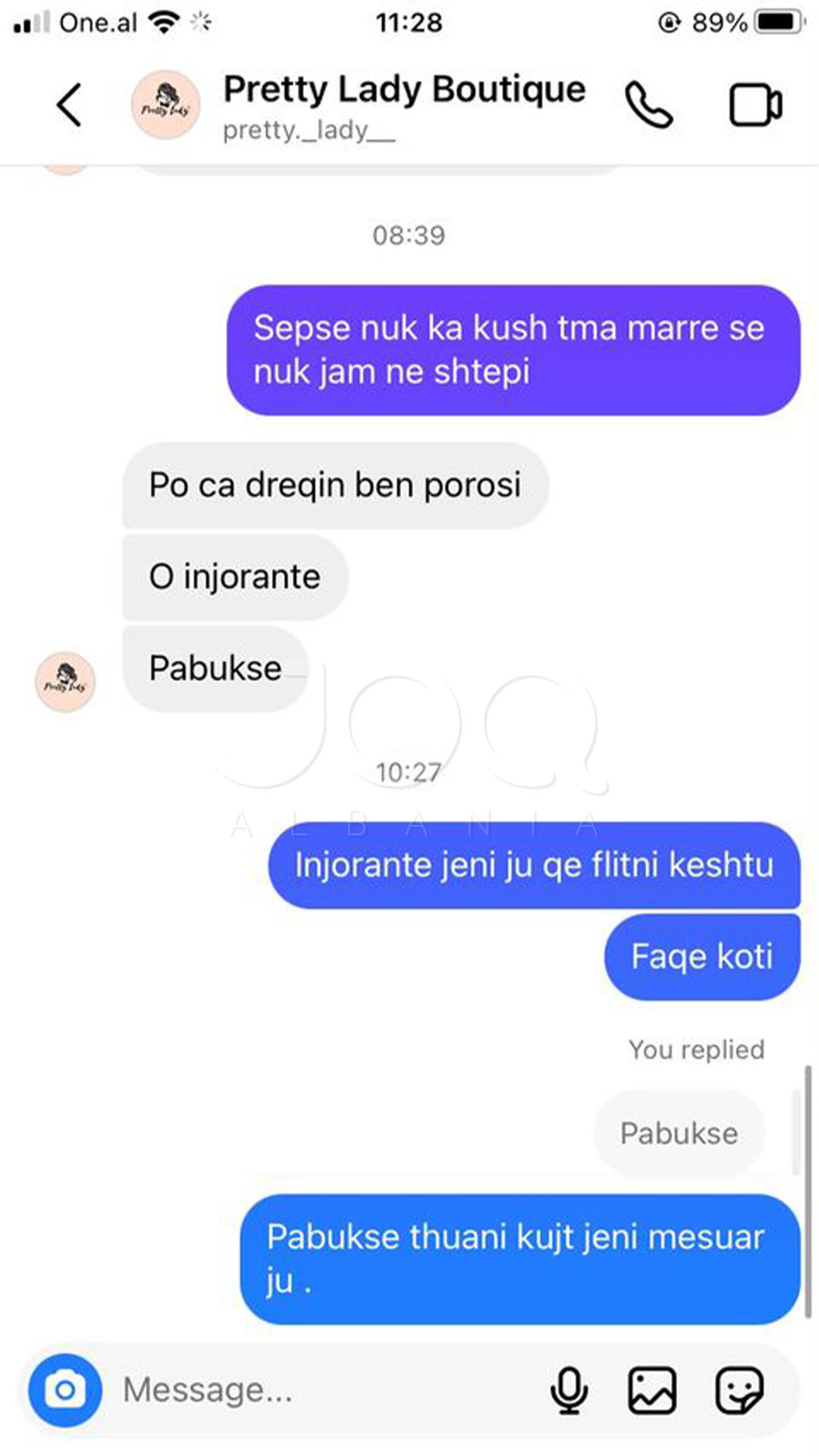Start a video call with Pretty Lady Boutique
This screenshot has height=1456, width=819.
(755, 105)
